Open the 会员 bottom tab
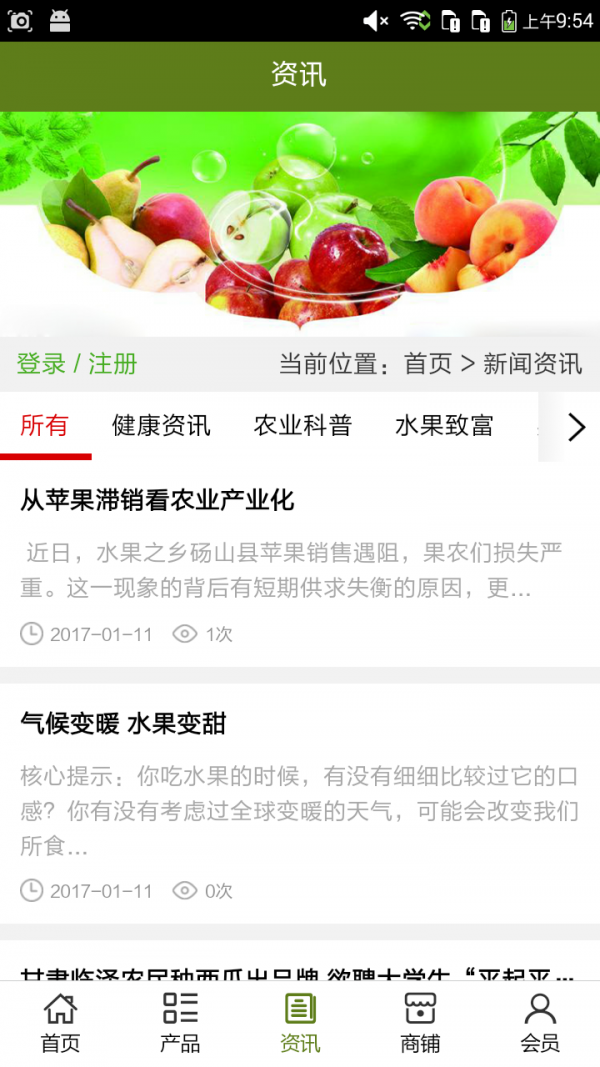600x1067 pixels. tap(540, 1023)
